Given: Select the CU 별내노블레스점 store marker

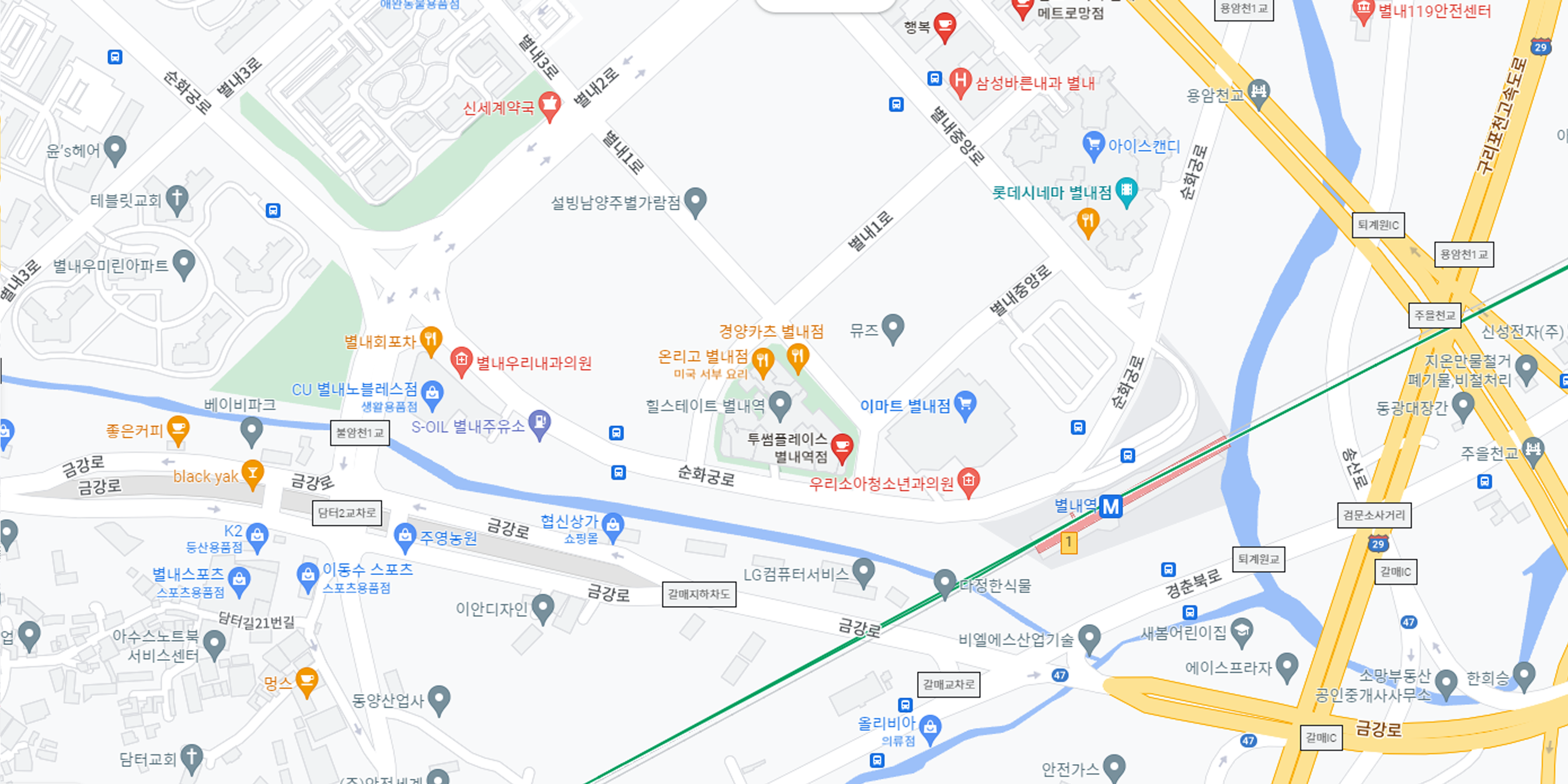Looking at the screenshot, I should coord(432,393).
